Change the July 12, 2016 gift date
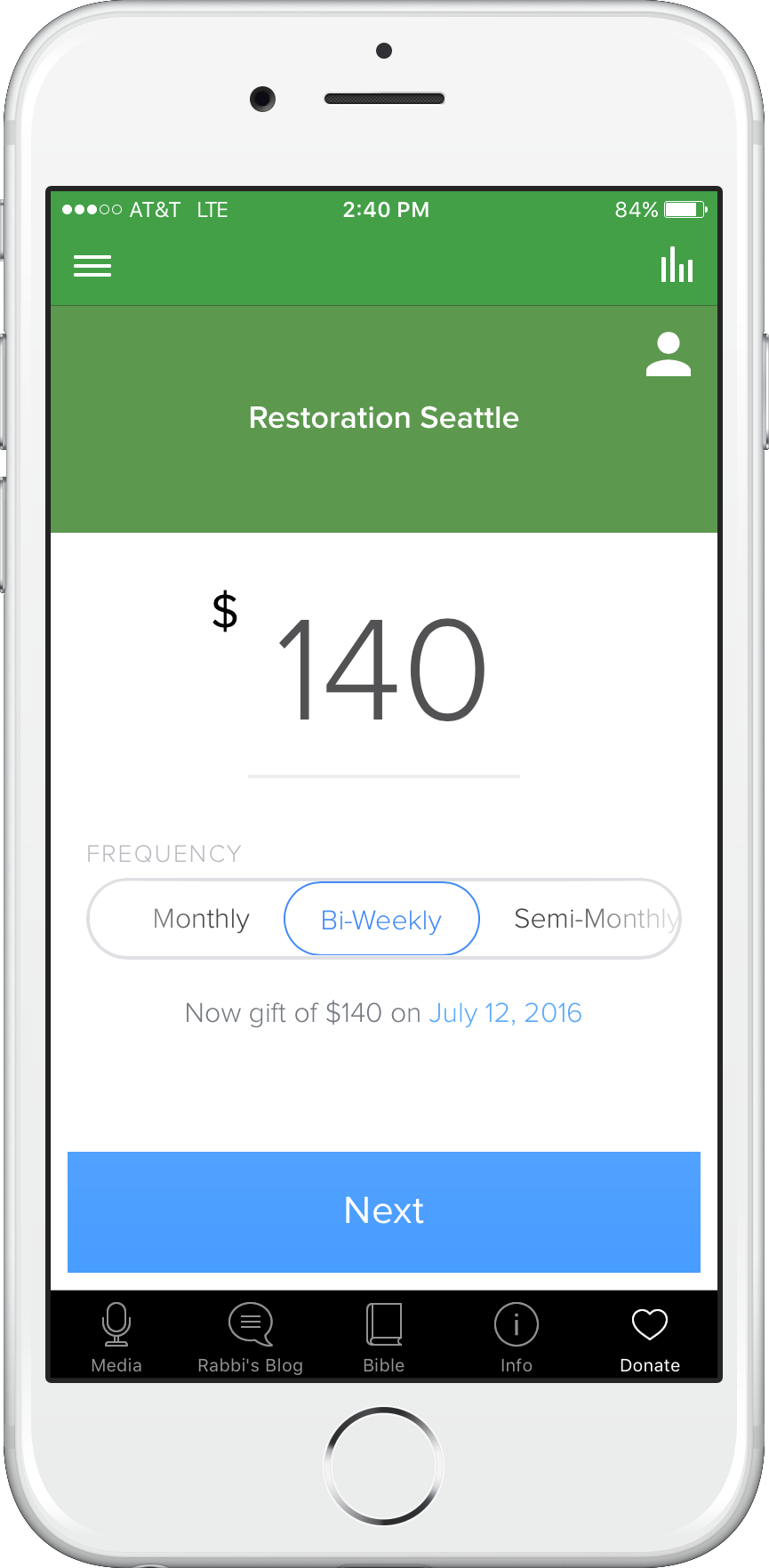Viewport: 769px width, 1568px height. 505,1013
